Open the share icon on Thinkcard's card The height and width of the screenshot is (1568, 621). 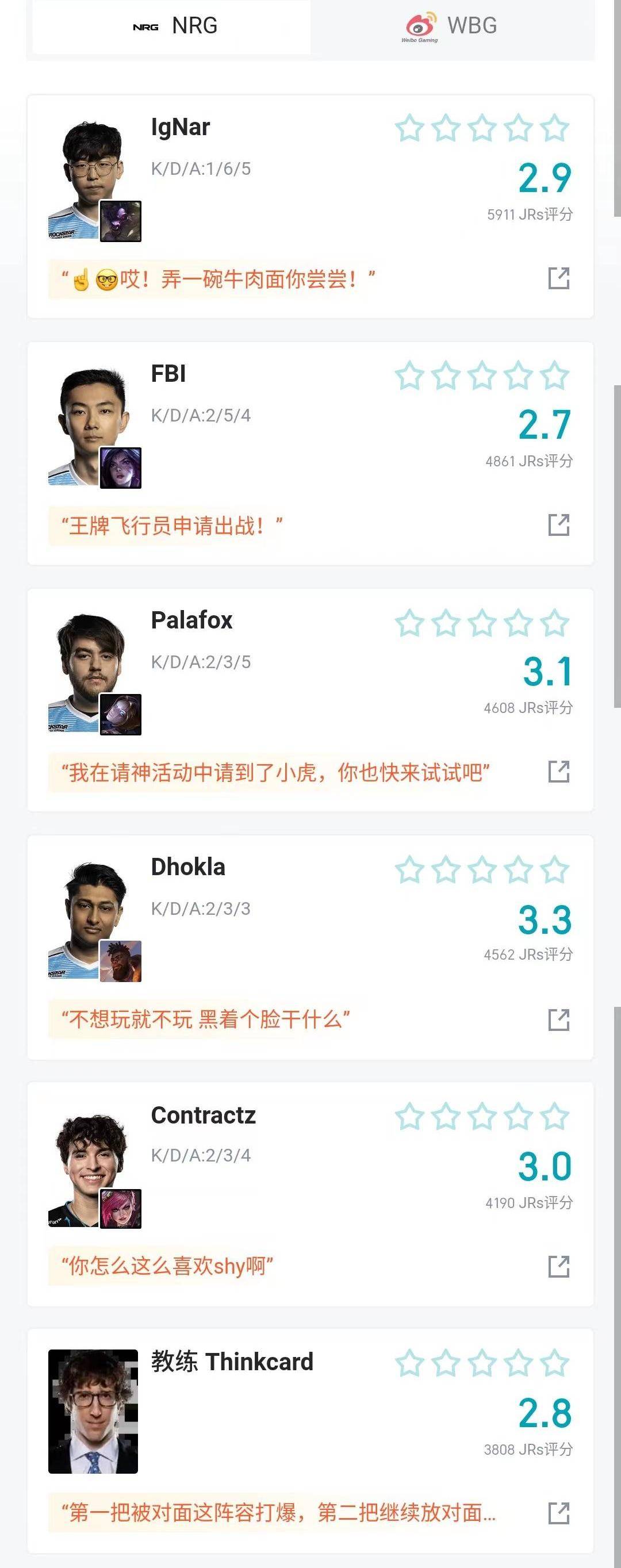[x=558, y=1513]
